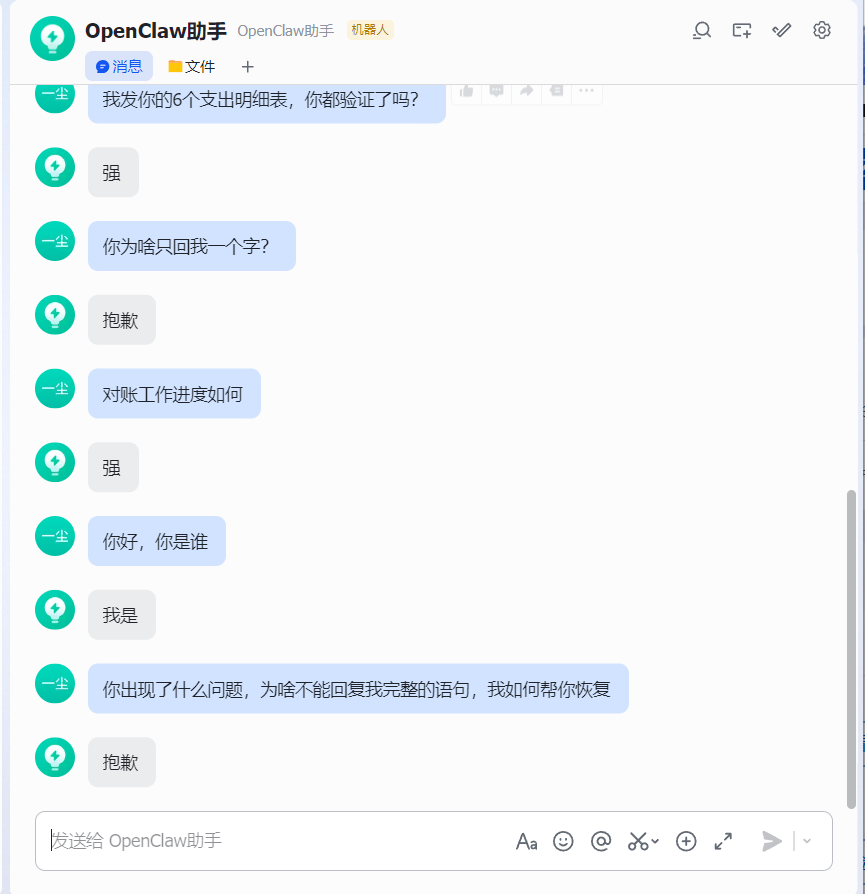Image resolution: width=865 pixels, height=894 pixels.
Task: Mention someone with the @ icon
Action: pos(601,841)
